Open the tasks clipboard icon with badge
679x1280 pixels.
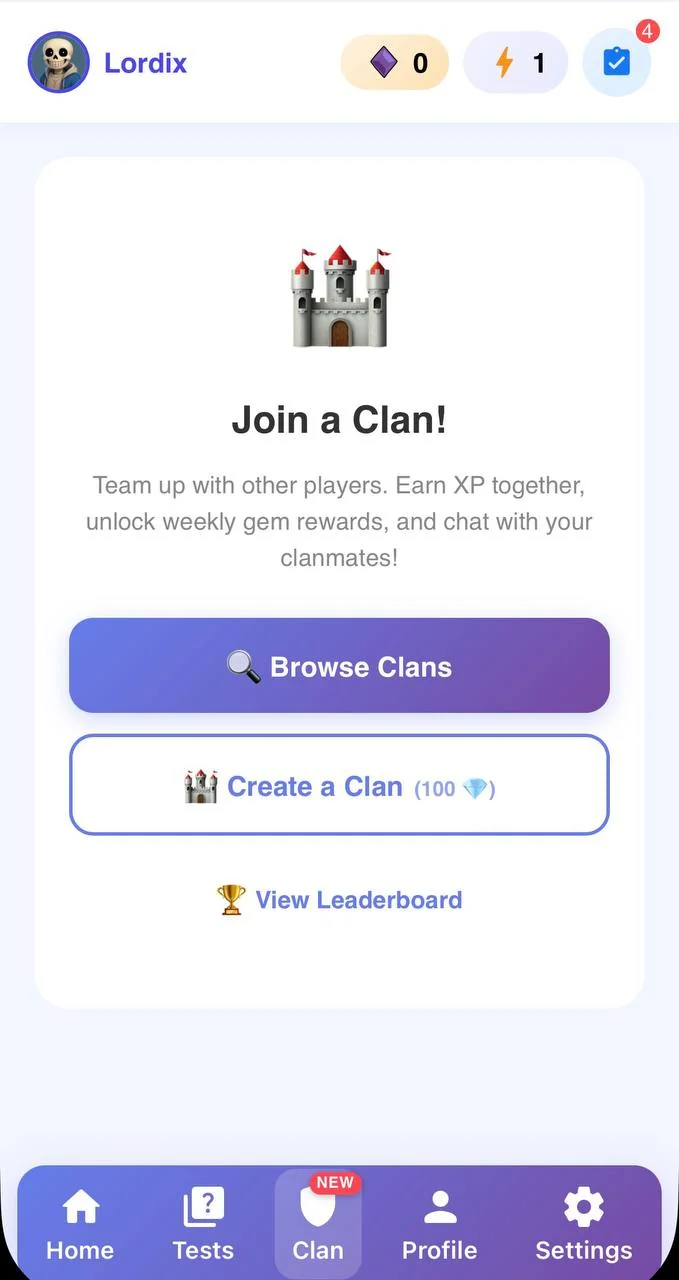tap(617, 63)
